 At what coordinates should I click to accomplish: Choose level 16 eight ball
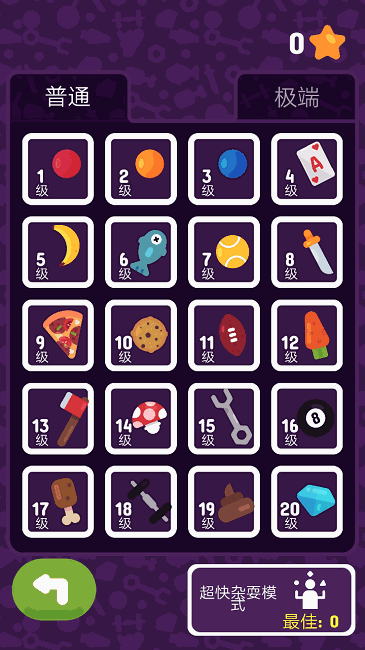click(307, 419)
